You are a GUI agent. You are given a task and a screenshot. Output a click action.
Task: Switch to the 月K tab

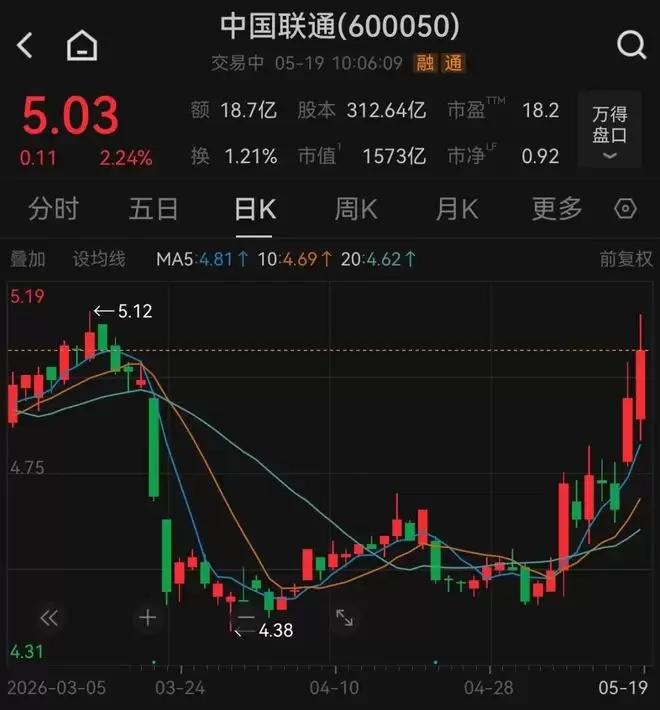pyautogui.click(x=457, y=209)
